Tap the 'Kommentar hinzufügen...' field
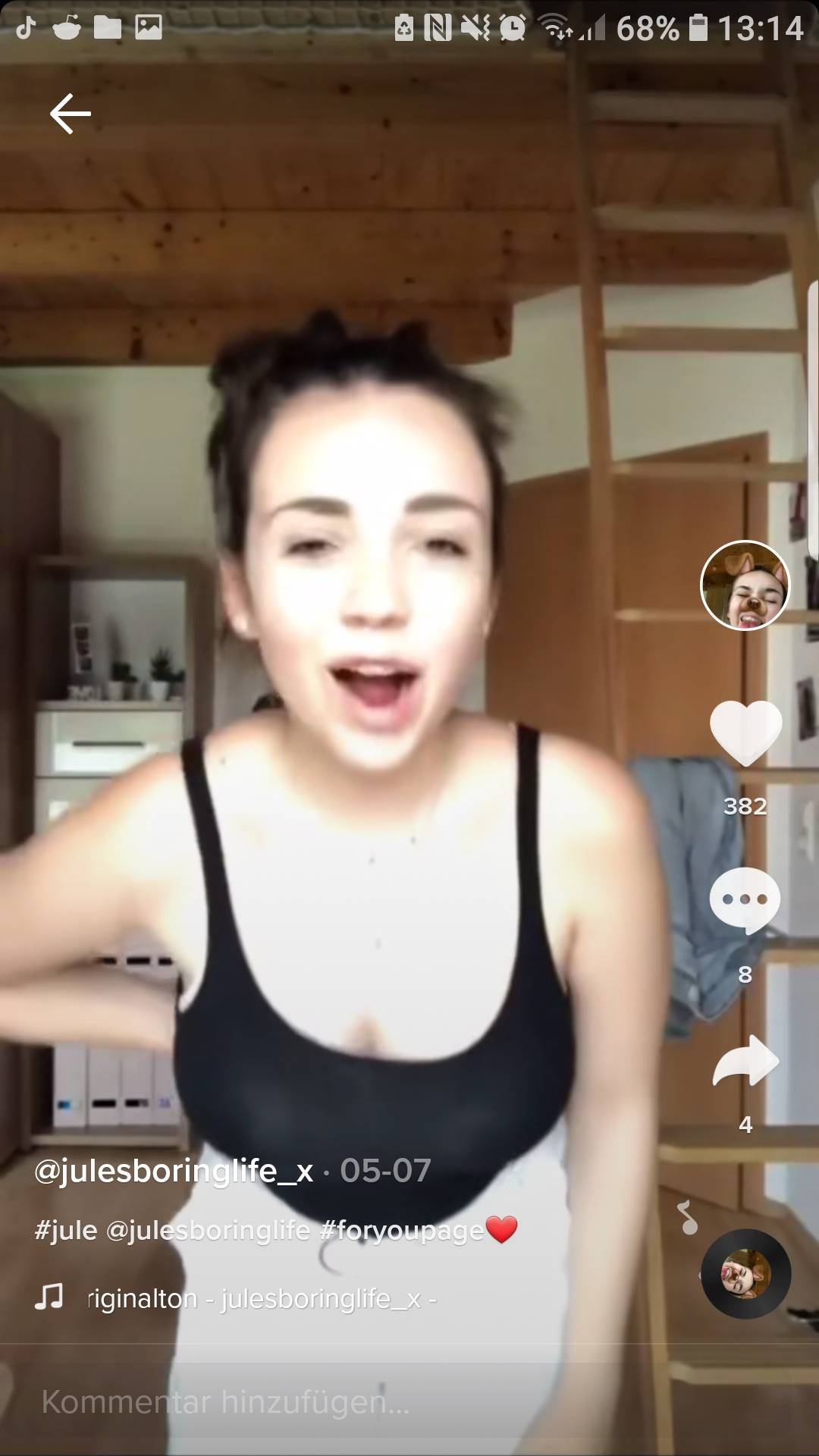Image resolution: width=819 pixels, height=1456 pixels. 303,1401
